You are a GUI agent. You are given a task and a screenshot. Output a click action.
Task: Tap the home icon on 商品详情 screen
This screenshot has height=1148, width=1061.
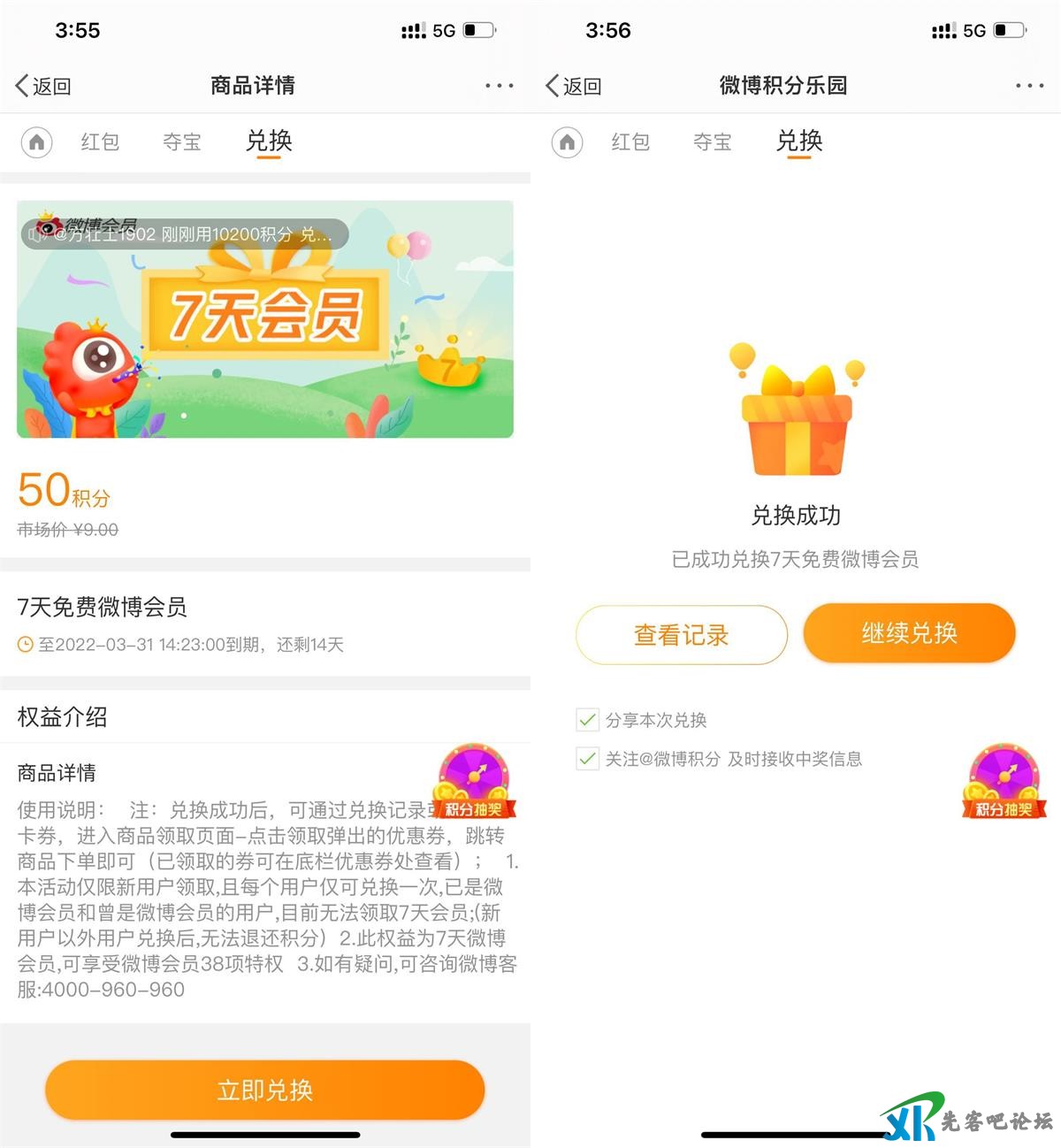click(37, 142)
